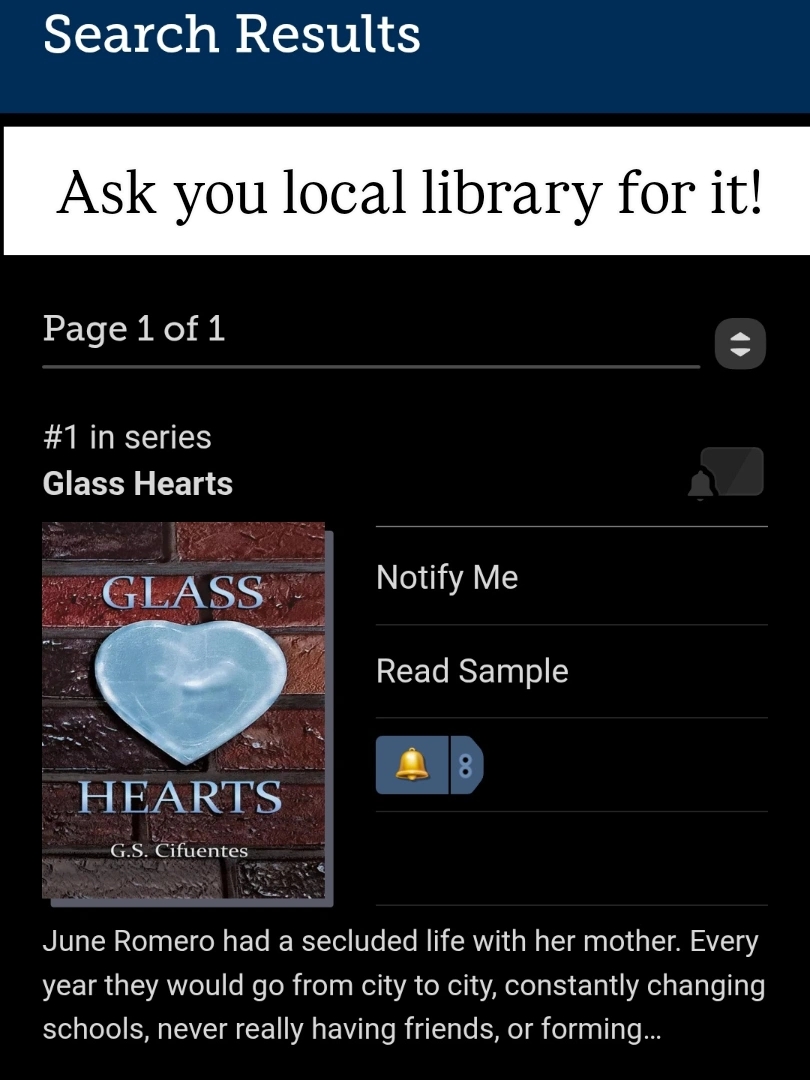Open the Glass Hearts title link
Viewport: 810px width, 1080px height.
pos(138,484)
